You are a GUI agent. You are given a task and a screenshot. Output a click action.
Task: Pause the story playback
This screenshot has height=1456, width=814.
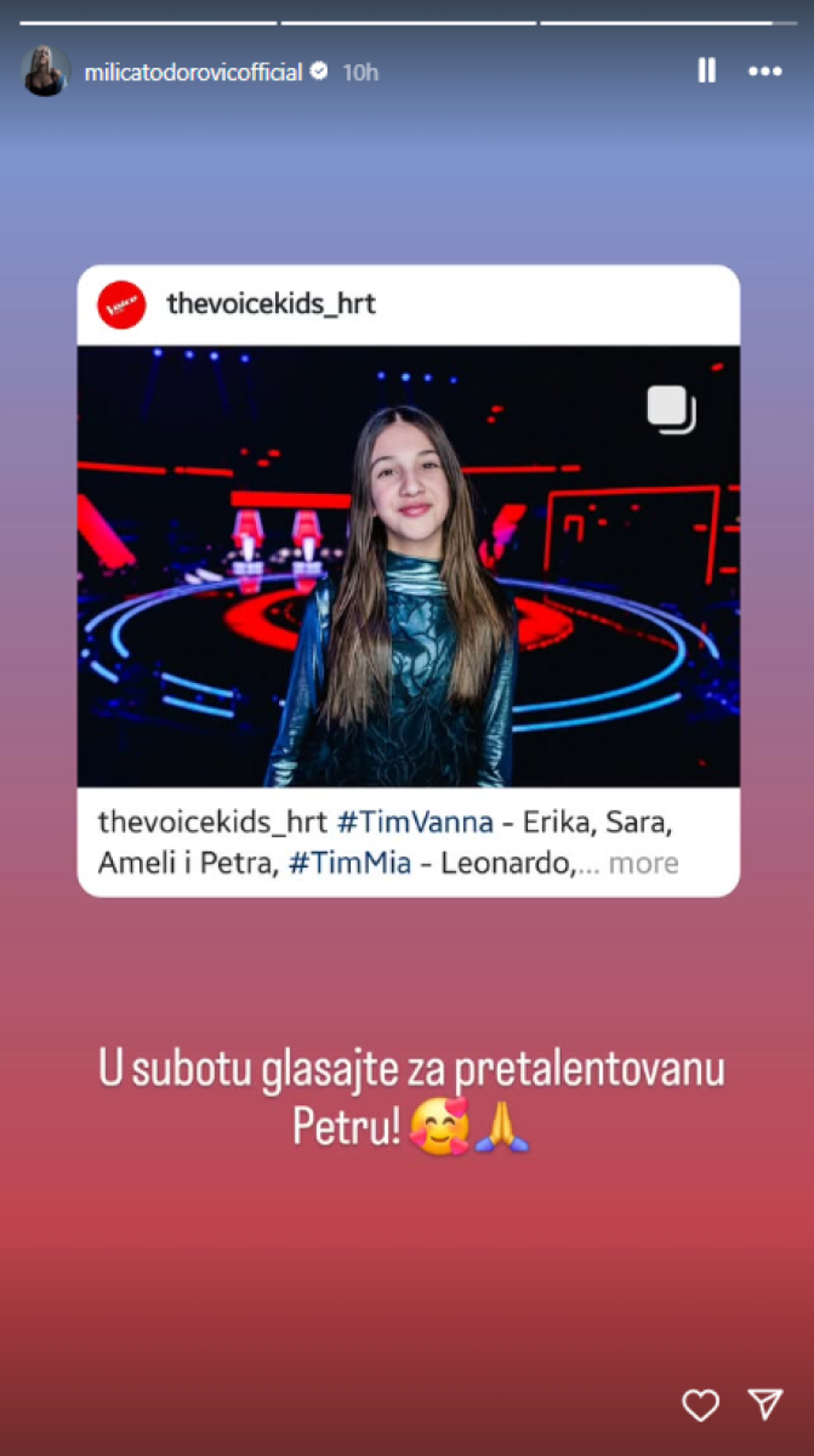(x=706, y=71)
